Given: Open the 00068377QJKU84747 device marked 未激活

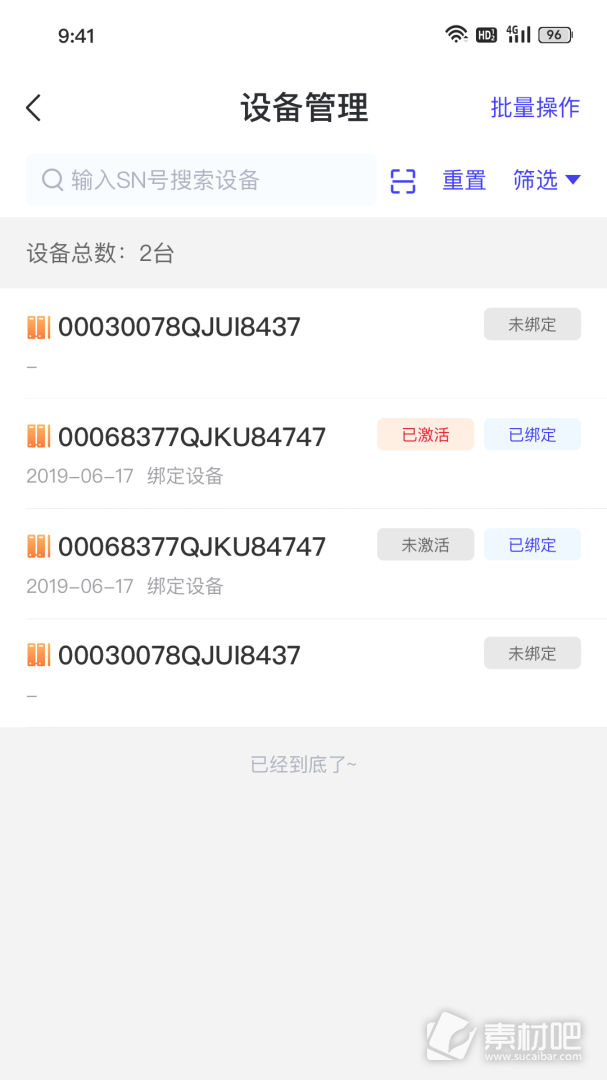Looking at the screenshot, I should pyautogui.click(x=303, y=564).
